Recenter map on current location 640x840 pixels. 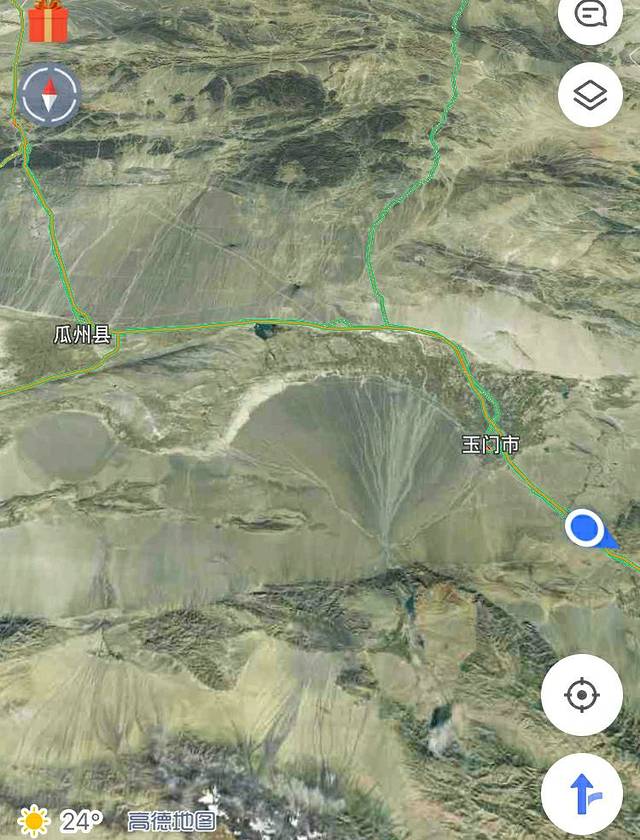(x=582, y=694)
